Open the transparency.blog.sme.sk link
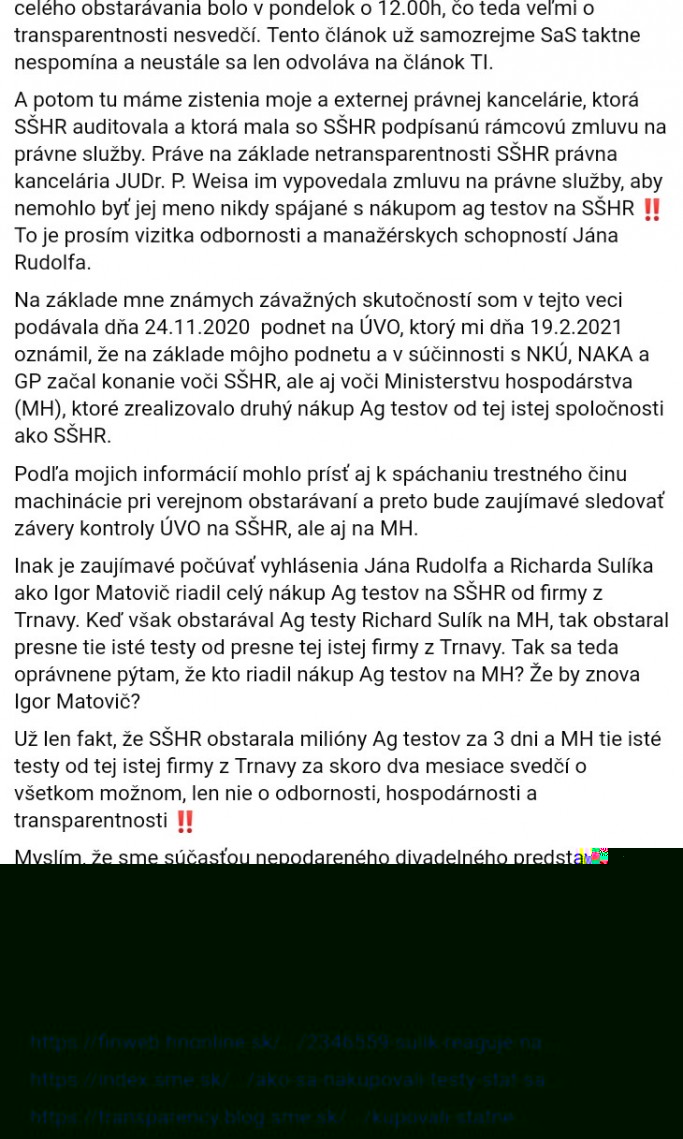Viewport: 683px width, 1139px height. (272, 1116)
